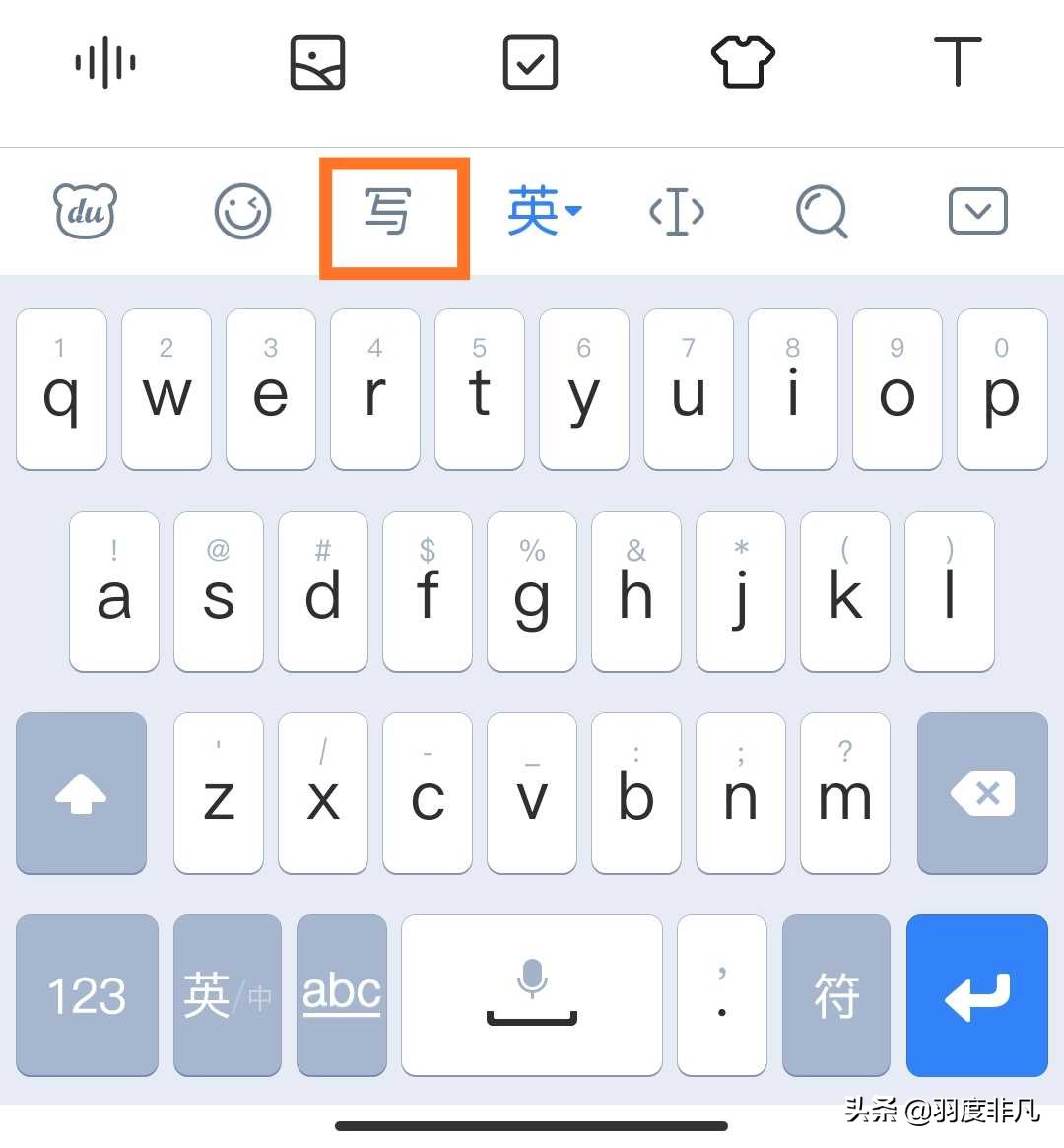
Task: Add a checklist with the checkbox icon
Action: click(x=530, y=63)
